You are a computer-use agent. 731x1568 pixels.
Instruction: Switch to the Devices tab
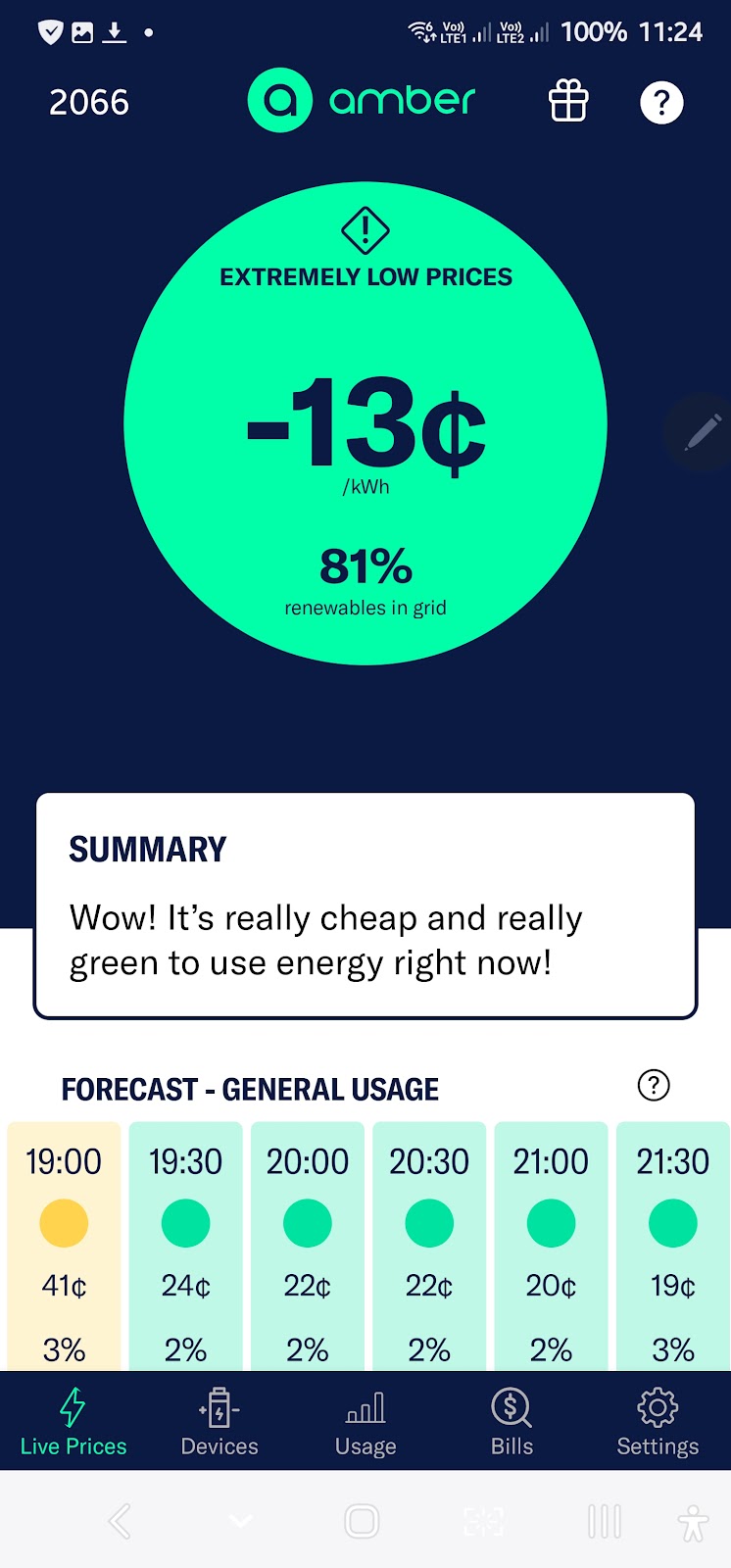point(219,1422)
